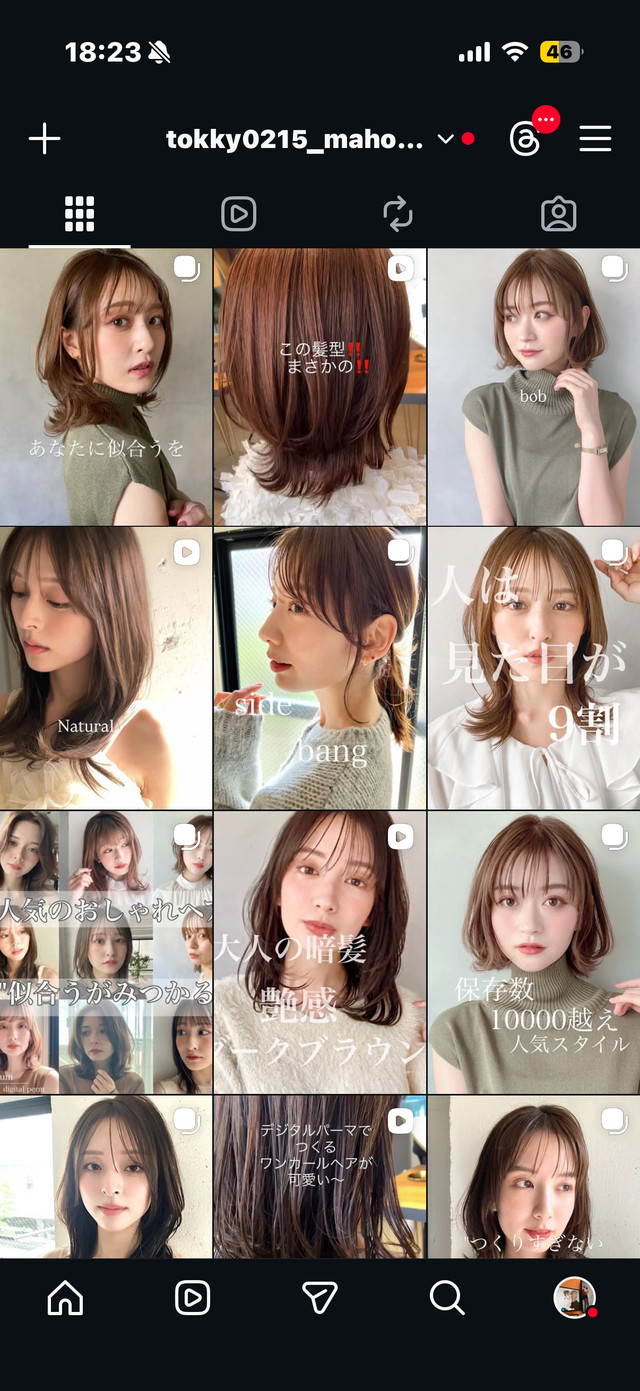Switch to the posts grid tab
The width and height of the screenshot is (640, 1391).
tap(79, 214)
